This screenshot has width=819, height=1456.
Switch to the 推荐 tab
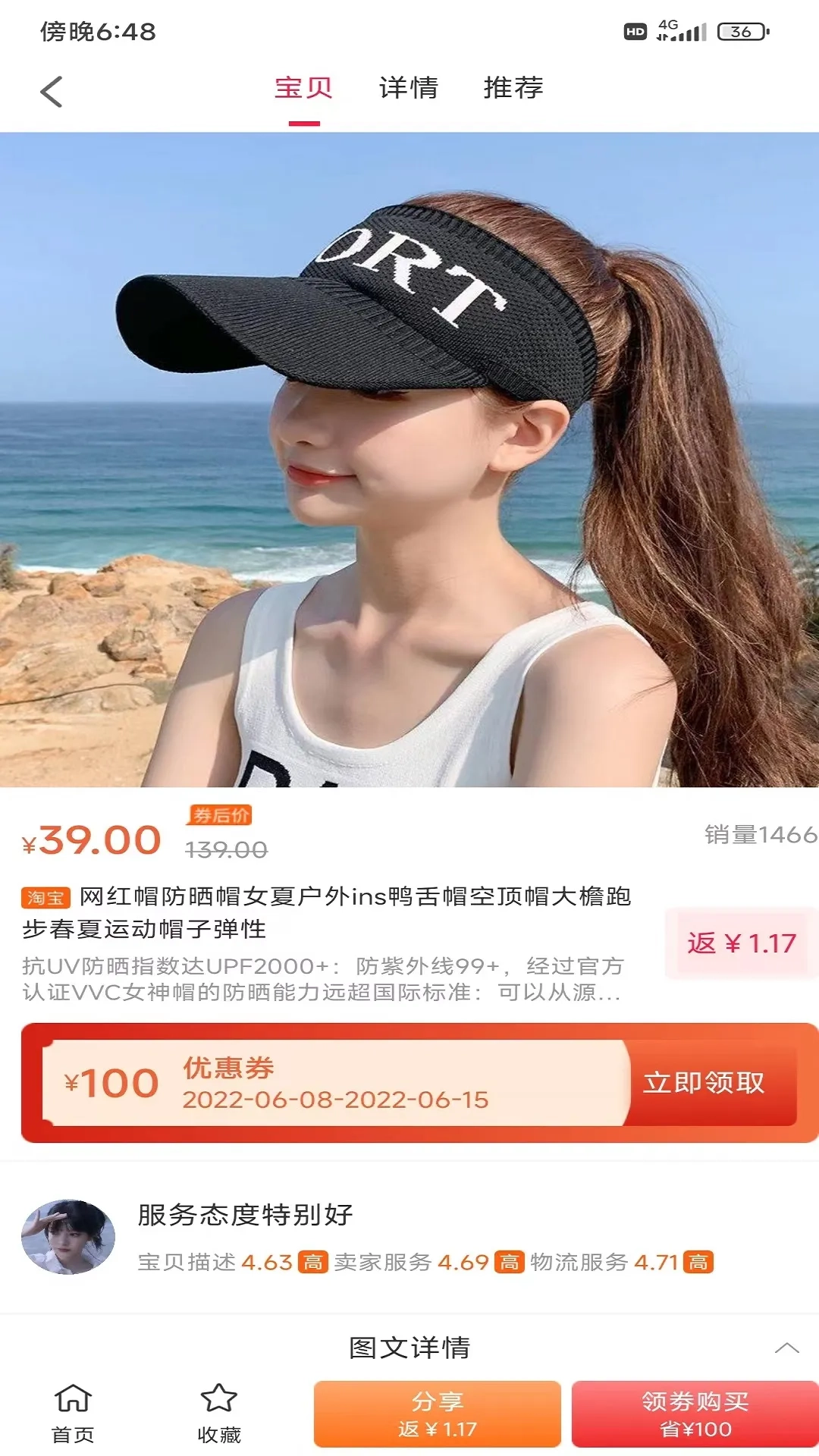coord(513,88)
